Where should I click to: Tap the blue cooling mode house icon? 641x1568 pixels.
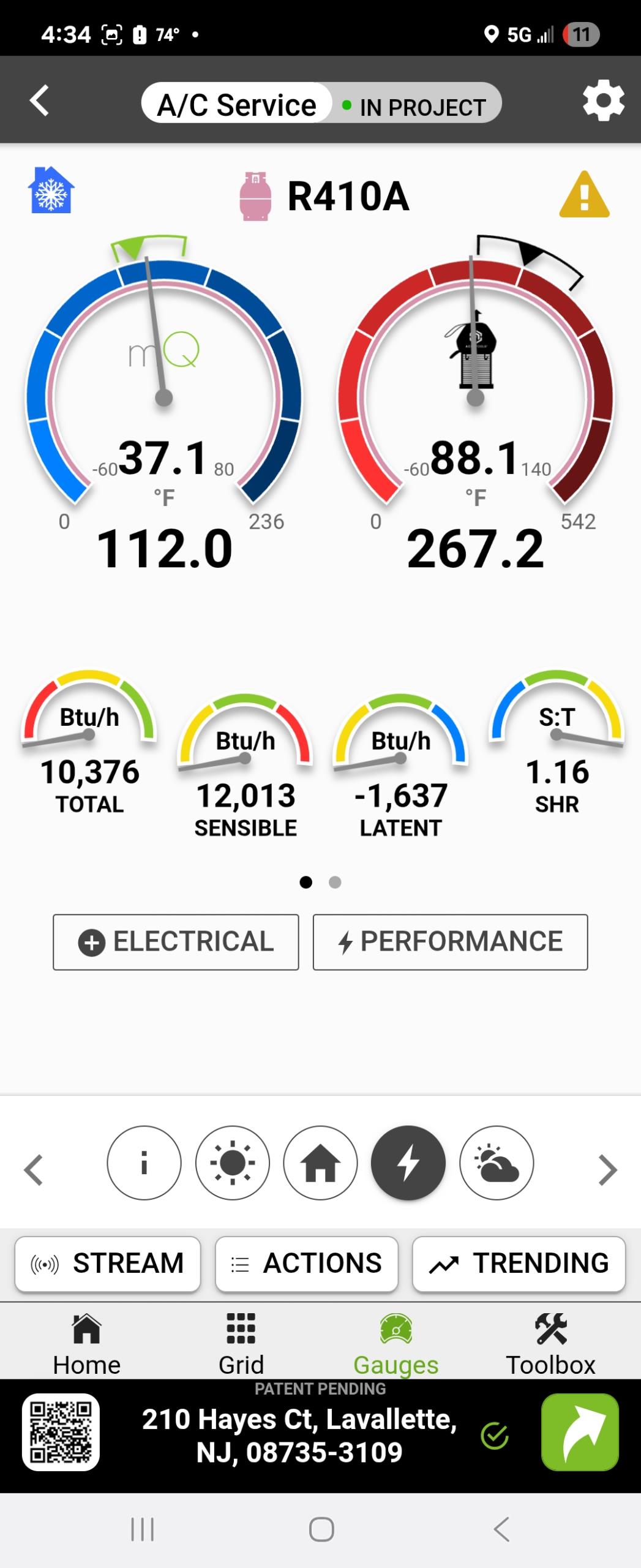tap(51, 190)
